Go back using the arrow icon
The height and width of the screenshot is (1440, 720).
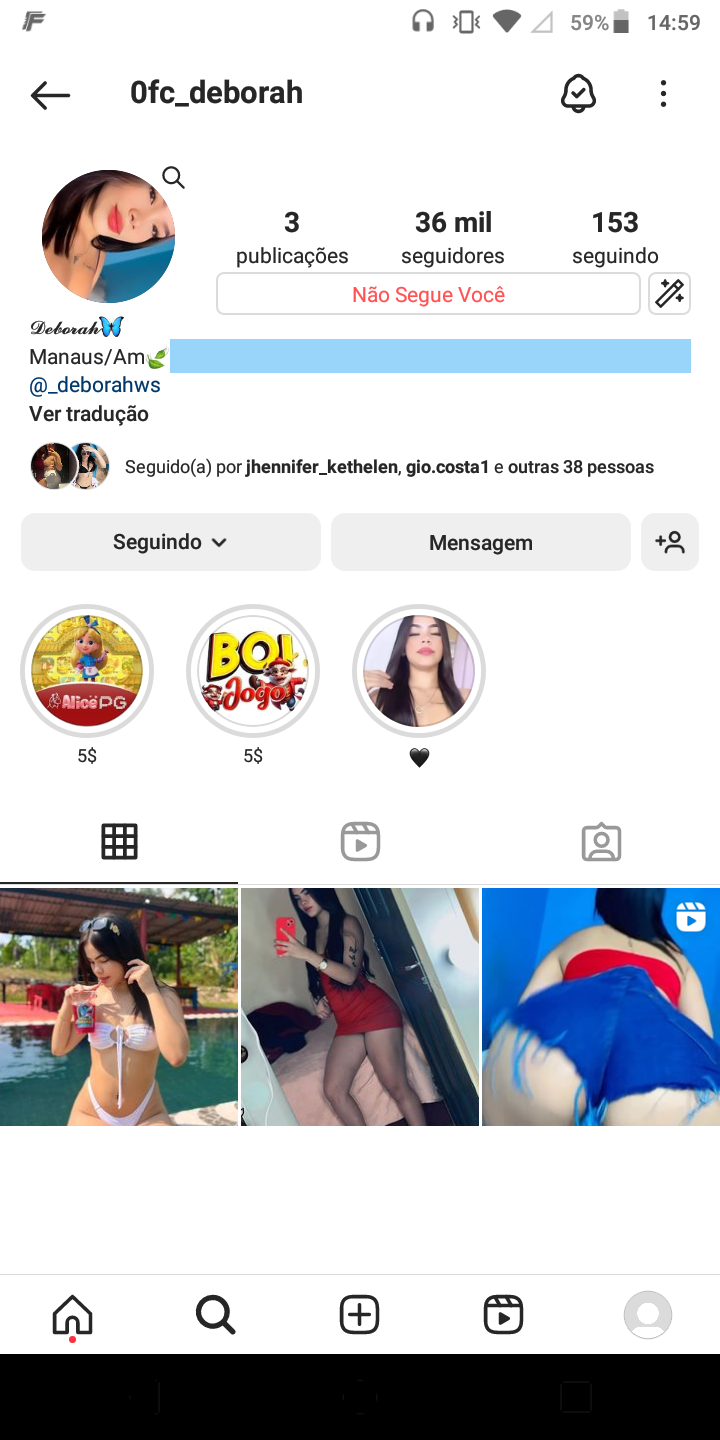click(50, 95)
